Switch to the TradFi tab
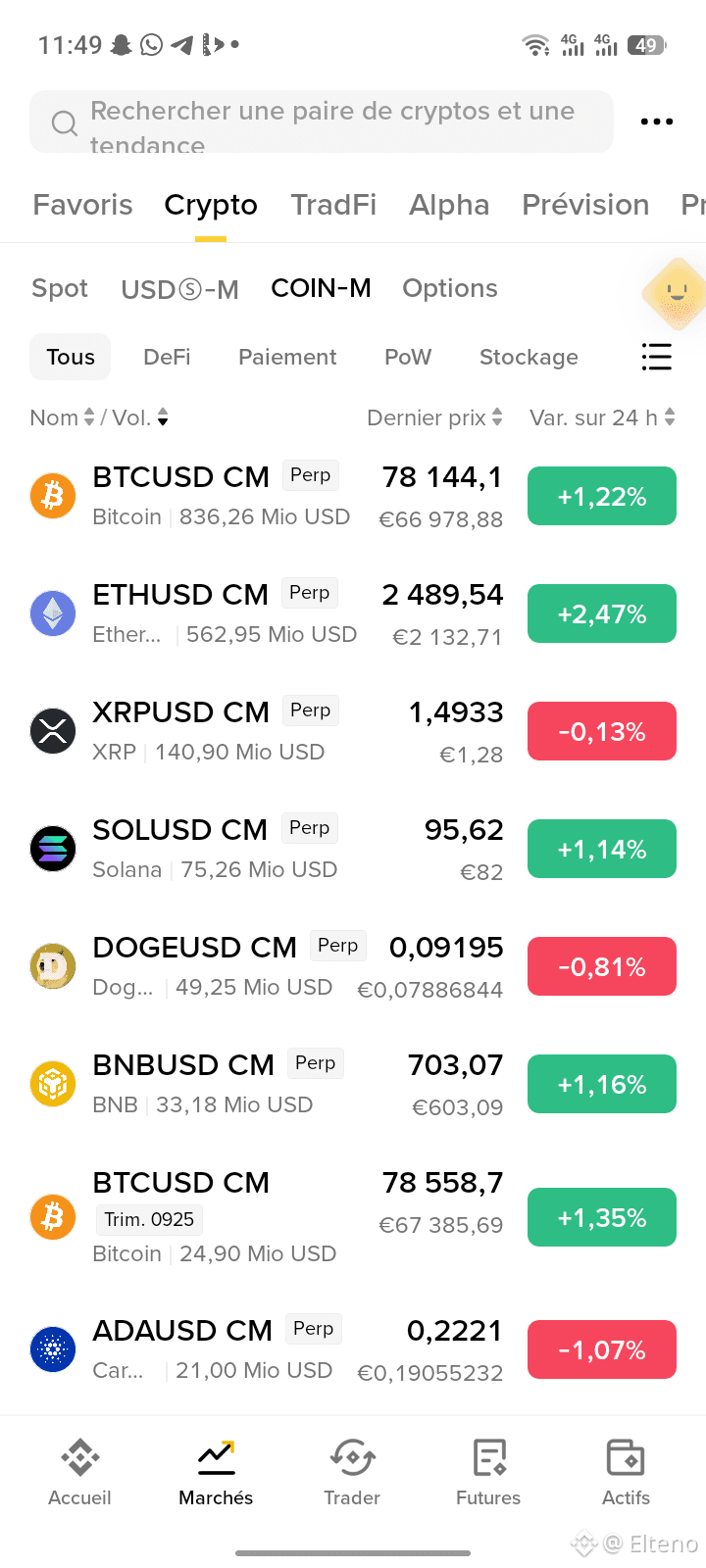 (x=333, y=205)
